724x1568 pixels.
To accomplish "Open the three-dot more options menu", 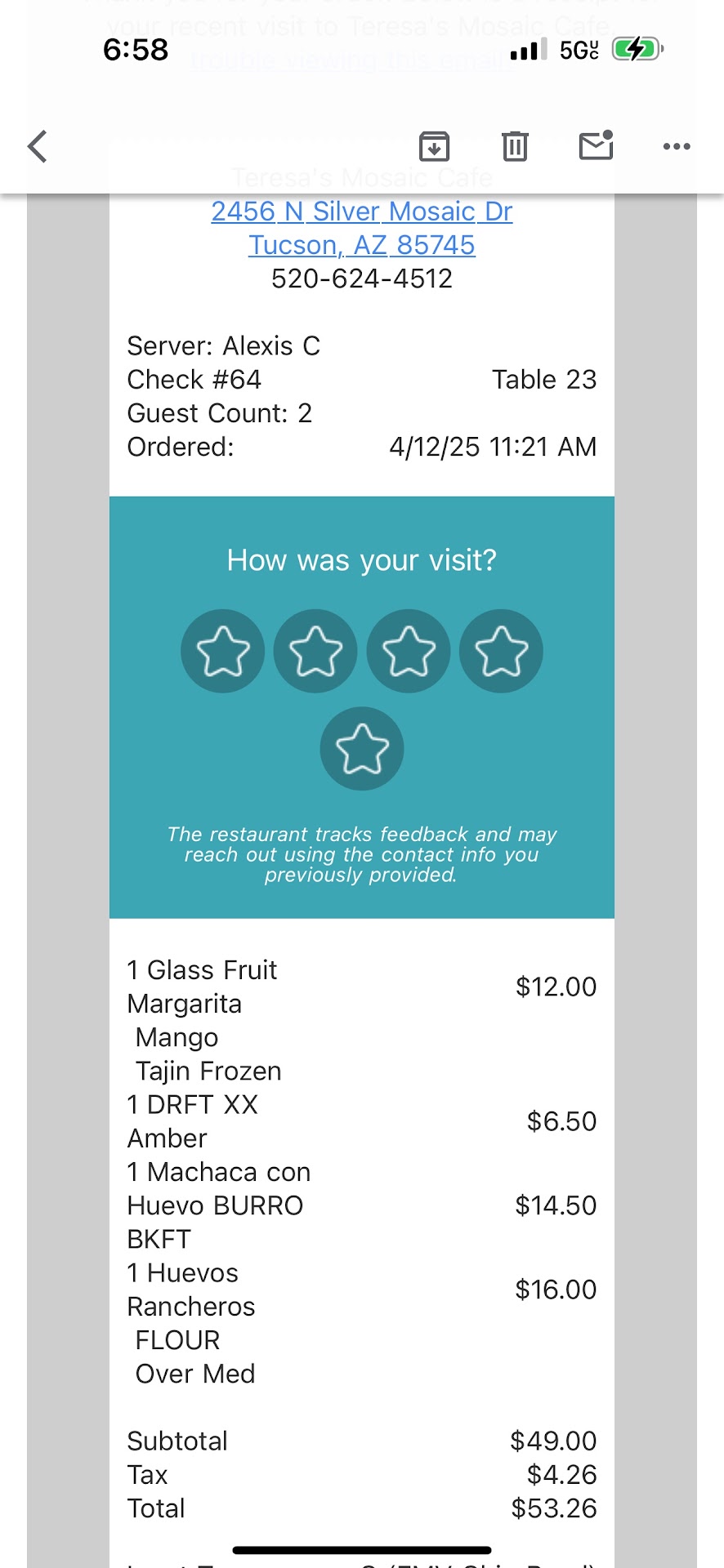I will pyautogui.click(x=677, y=147).
